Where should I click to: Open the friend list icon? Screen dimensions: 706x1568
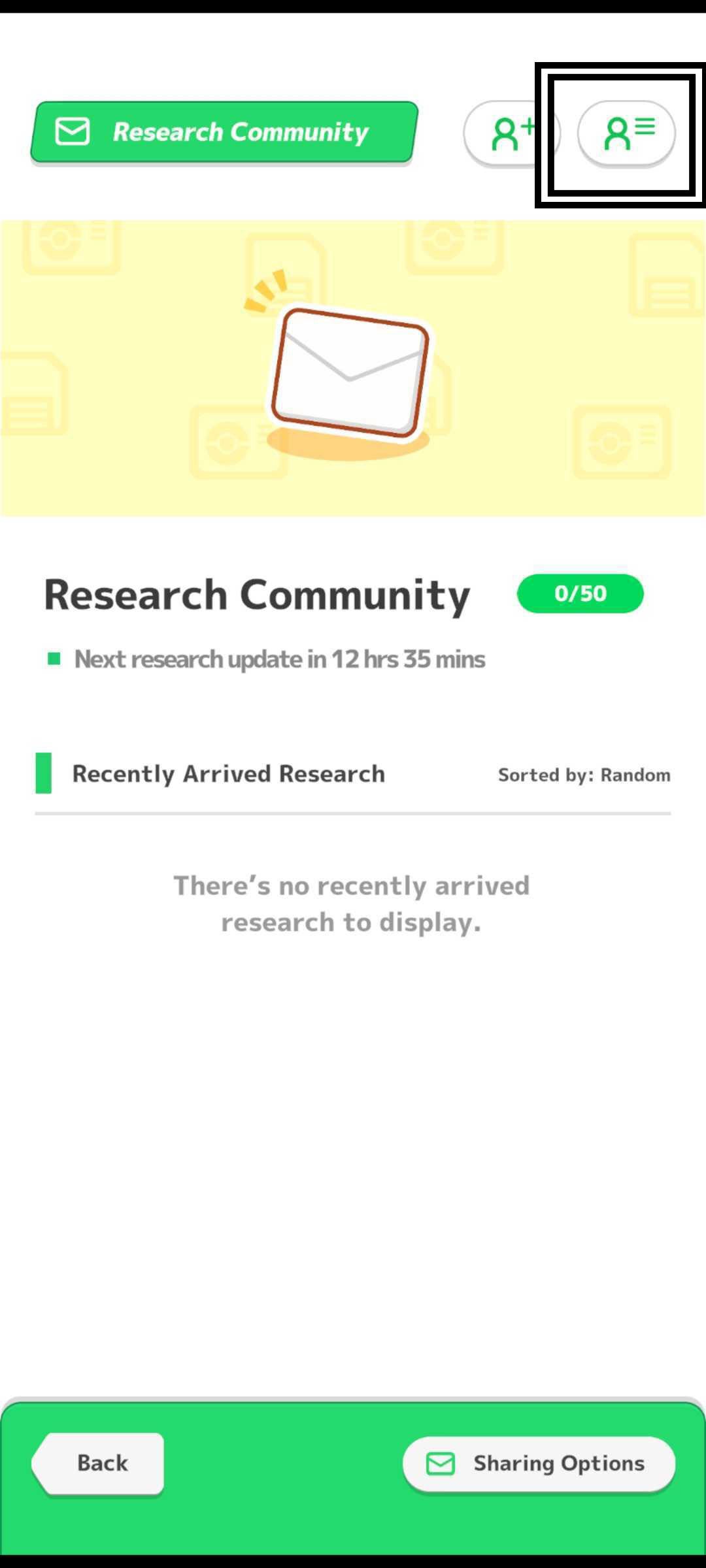point(626,133)
